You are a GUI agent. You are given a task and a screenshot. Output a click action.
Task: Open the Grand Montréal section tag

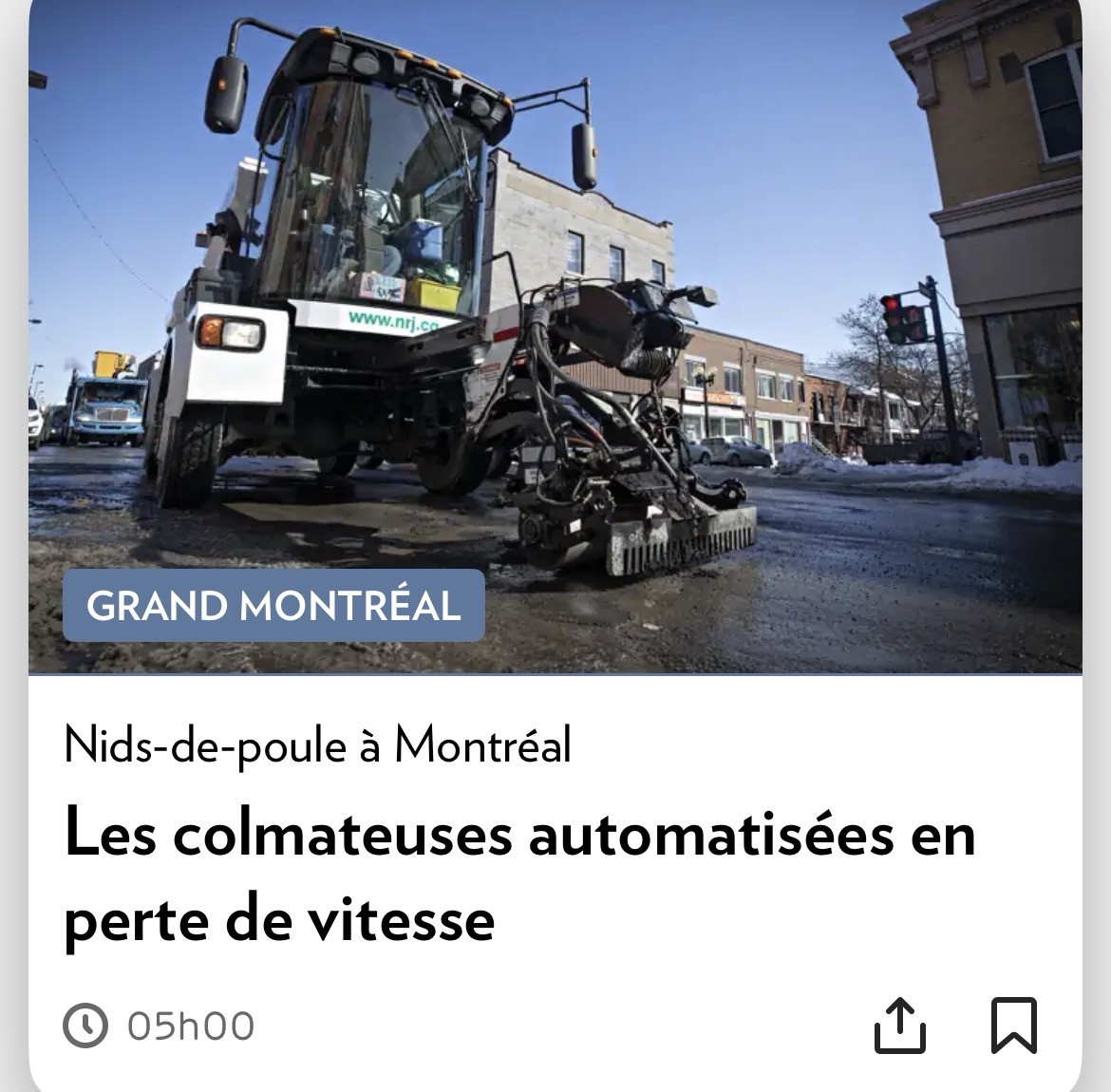(x=273, y=605)
